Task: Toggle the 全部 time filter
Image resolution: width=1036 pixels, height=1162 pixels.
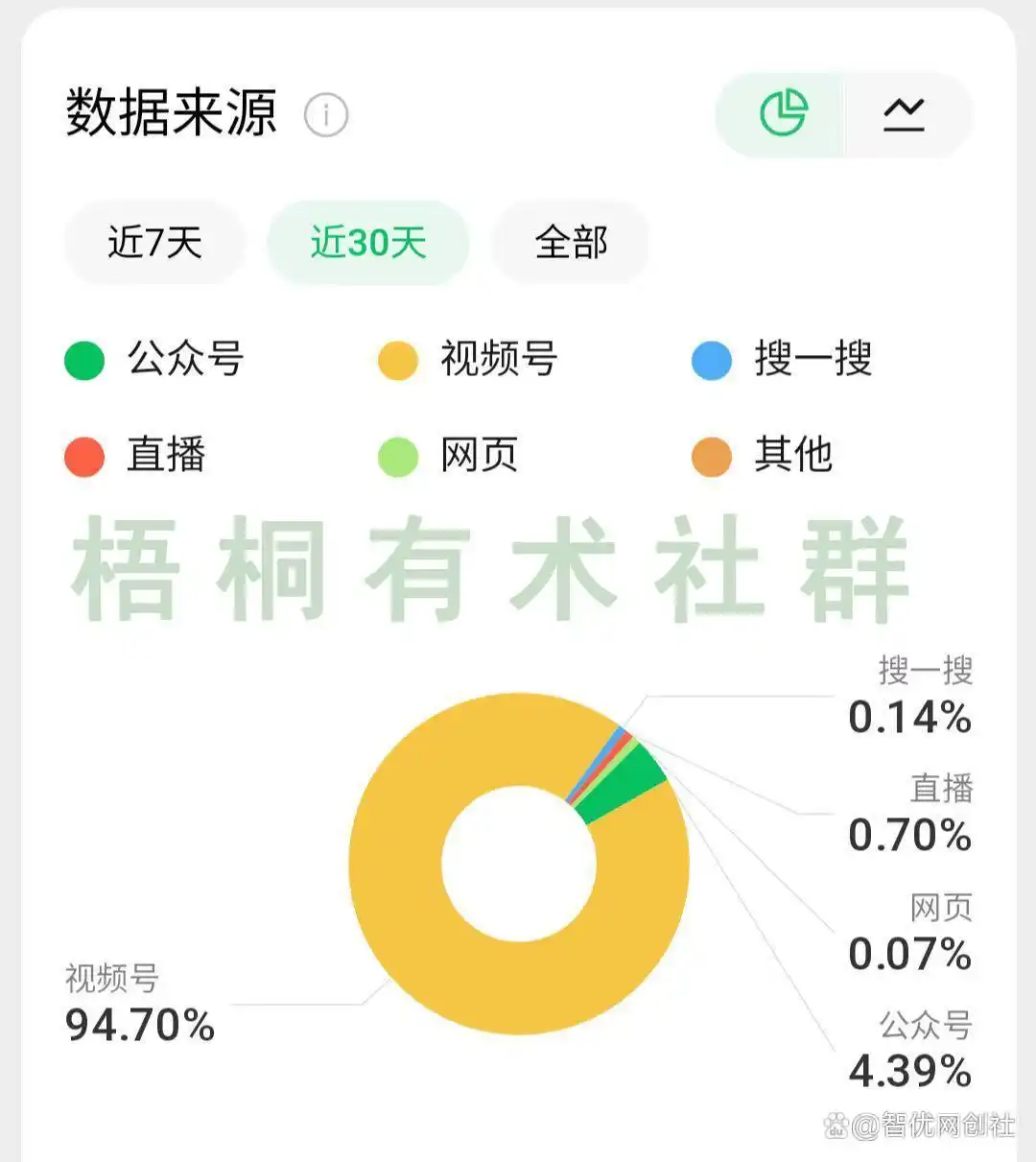Action: click(x=571, y=243)
